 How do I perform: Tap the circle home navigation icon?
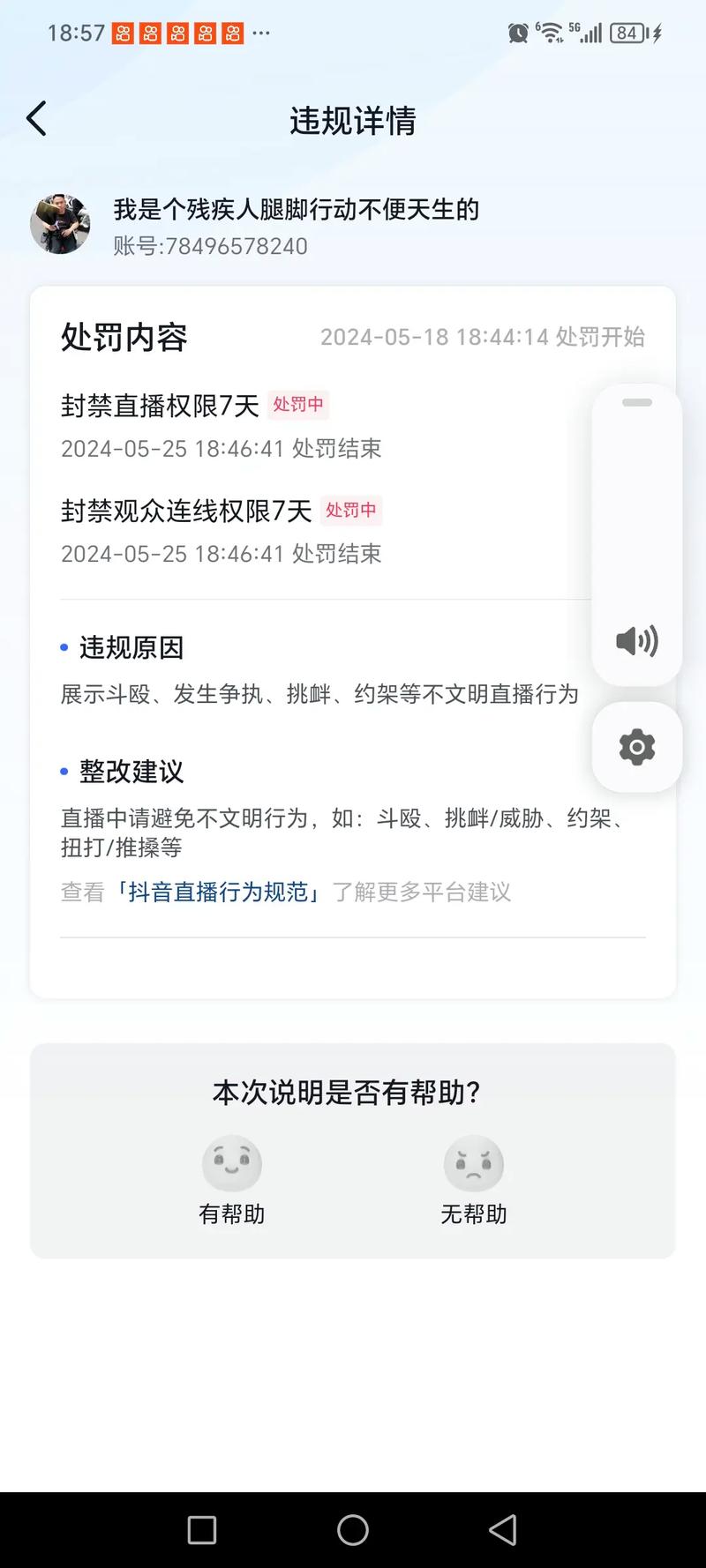[x=353, y=1530]
